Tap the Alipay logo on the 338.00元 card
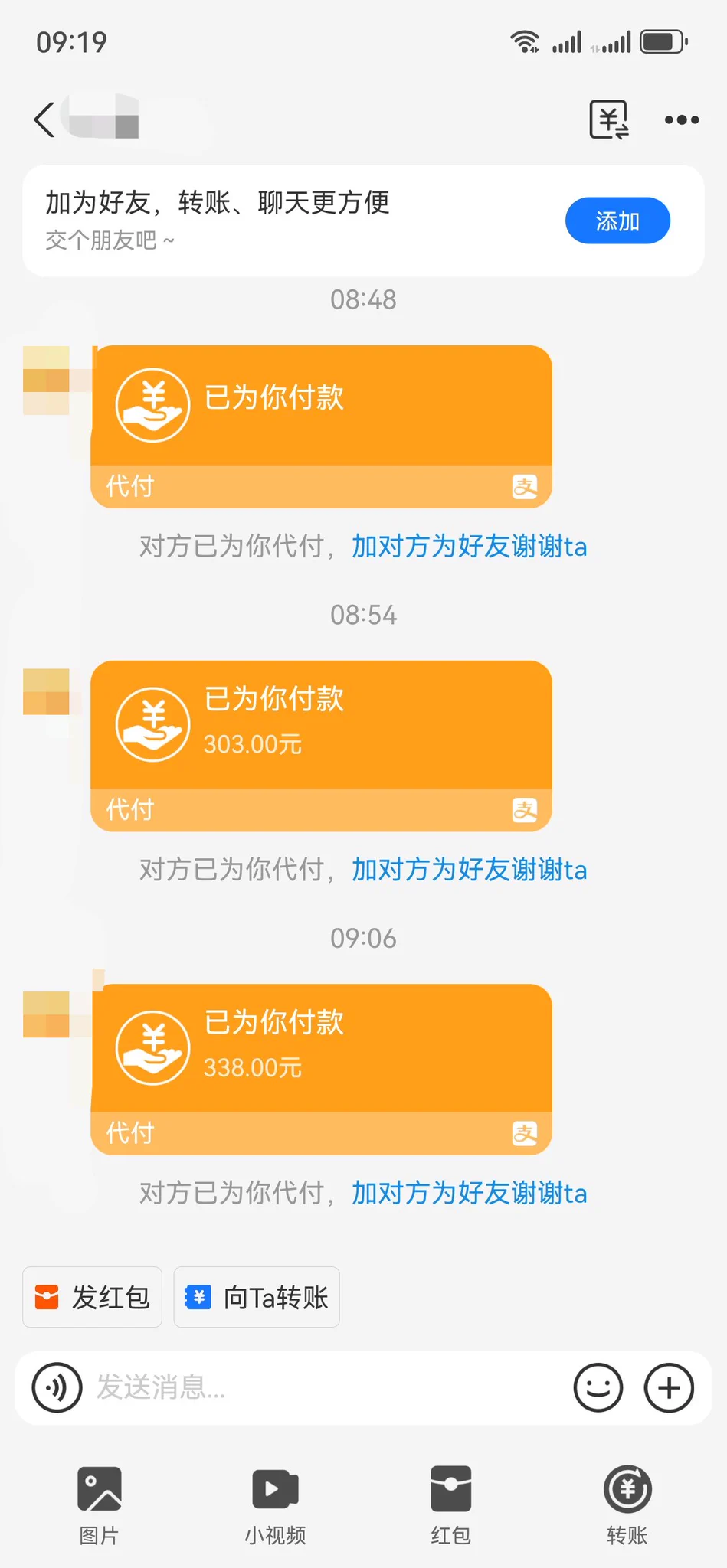This screenshot has width=727, height=1568. [526, 1134]
